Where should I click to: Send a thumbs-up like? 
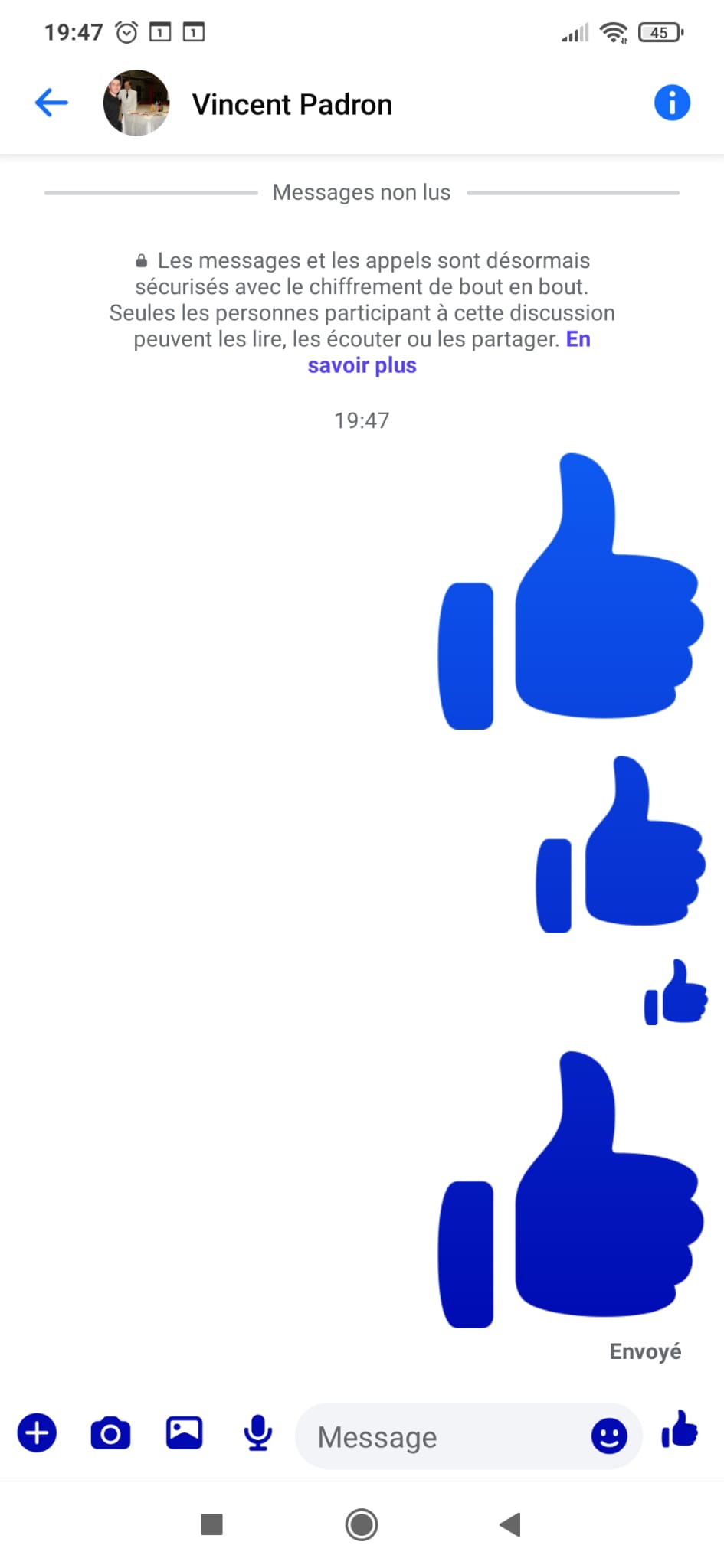(680, 1429)
